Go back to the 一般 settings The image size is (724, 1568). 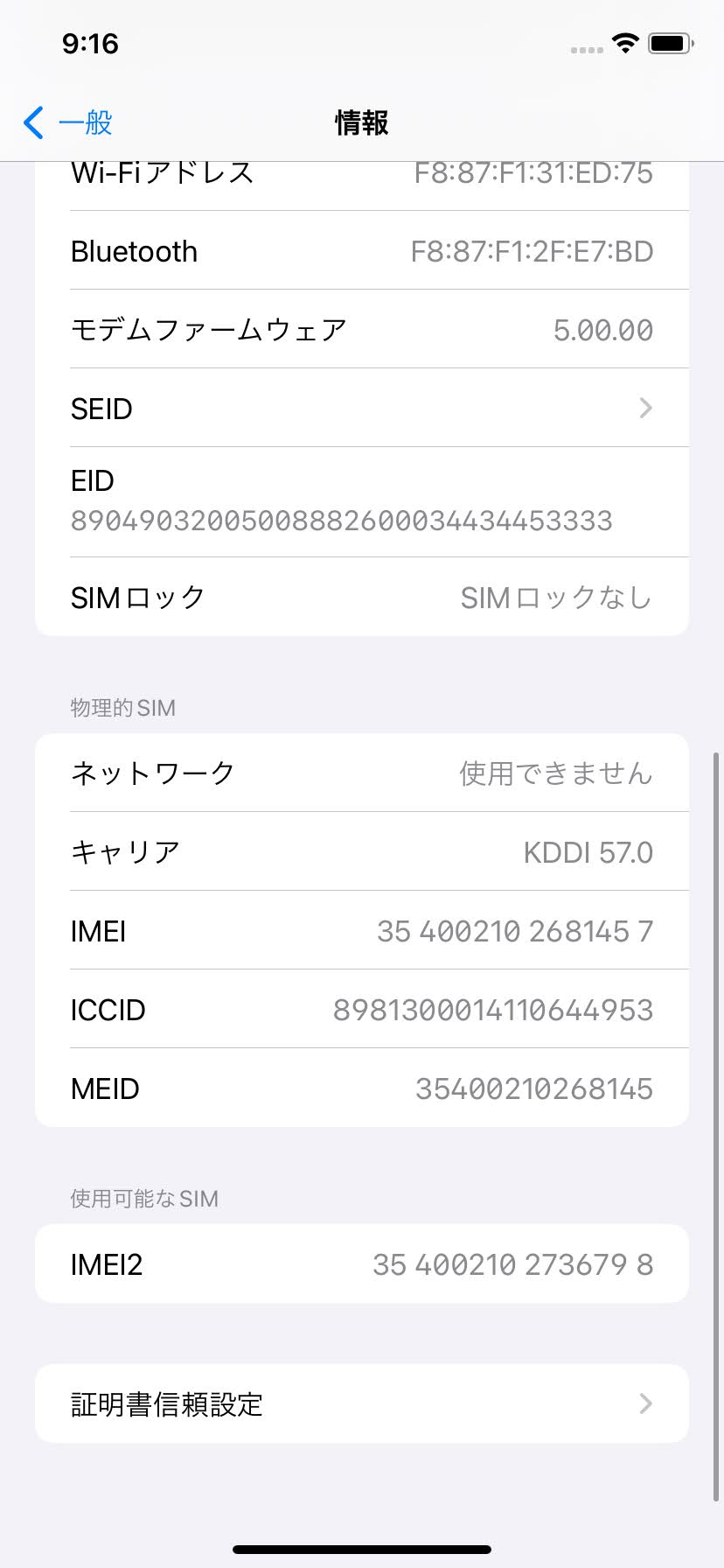coord(68,122)
